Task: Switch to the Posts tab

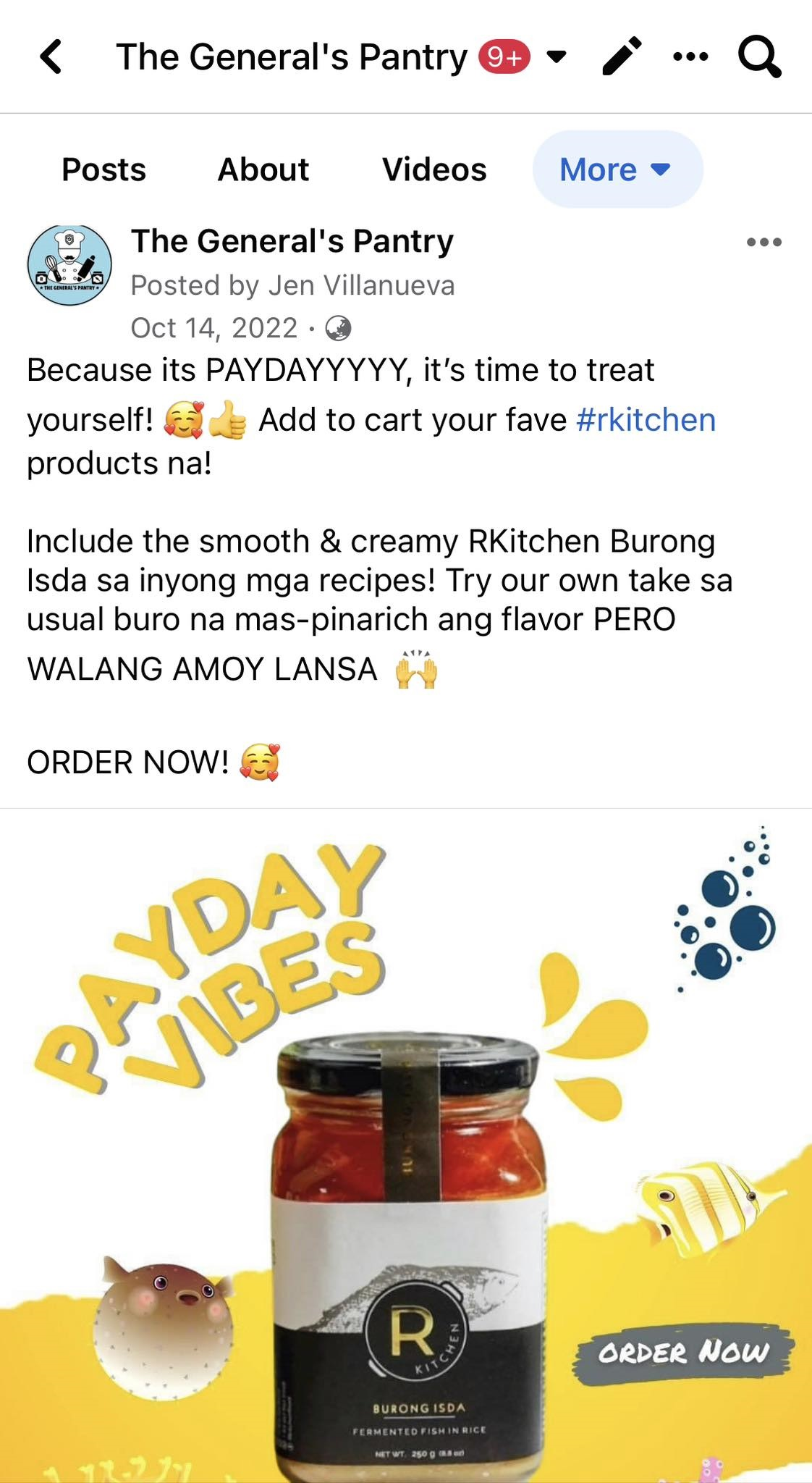Action: pos(103,170)
